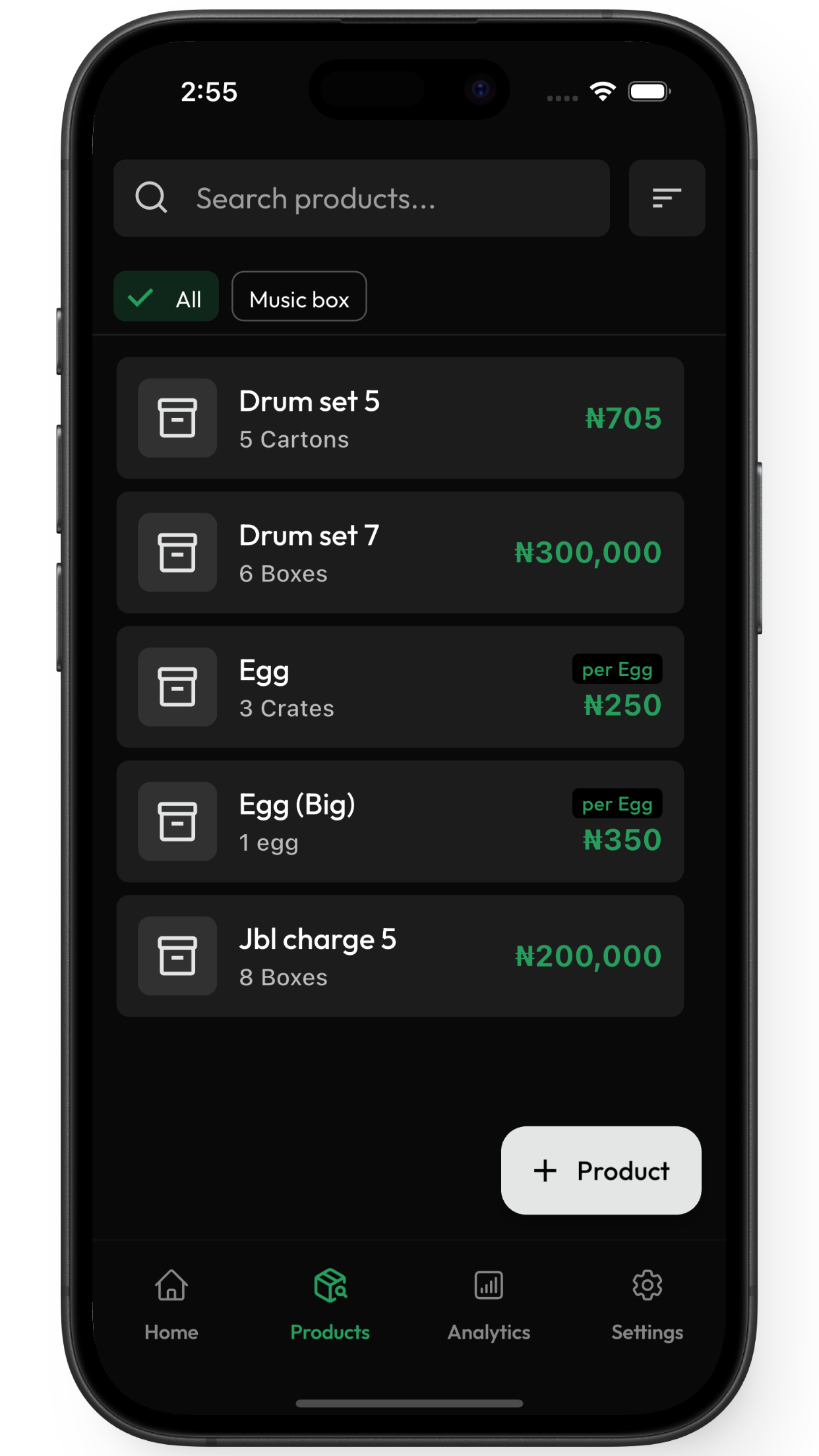Open the filter/sort icon beside the search bar
This screenshot has width=819, height=1456.
pos(666,198)
